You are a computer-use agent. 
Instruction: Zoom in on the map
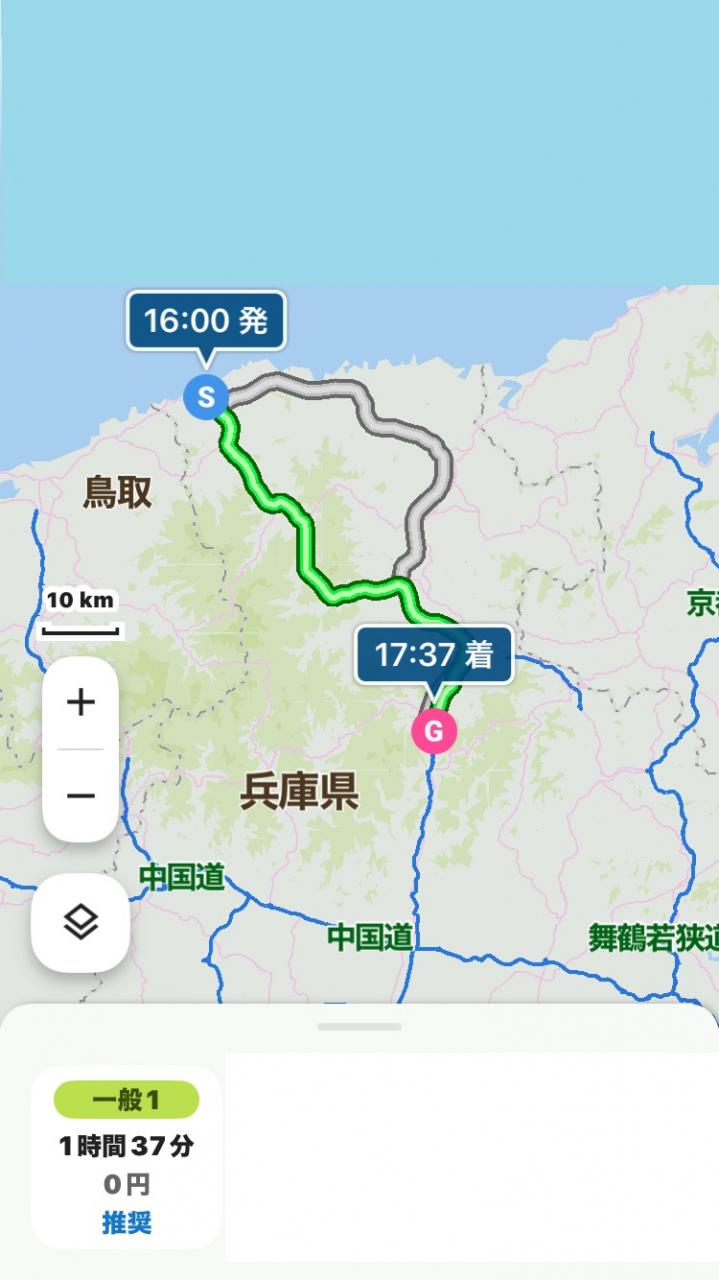(x=80, y=703)
